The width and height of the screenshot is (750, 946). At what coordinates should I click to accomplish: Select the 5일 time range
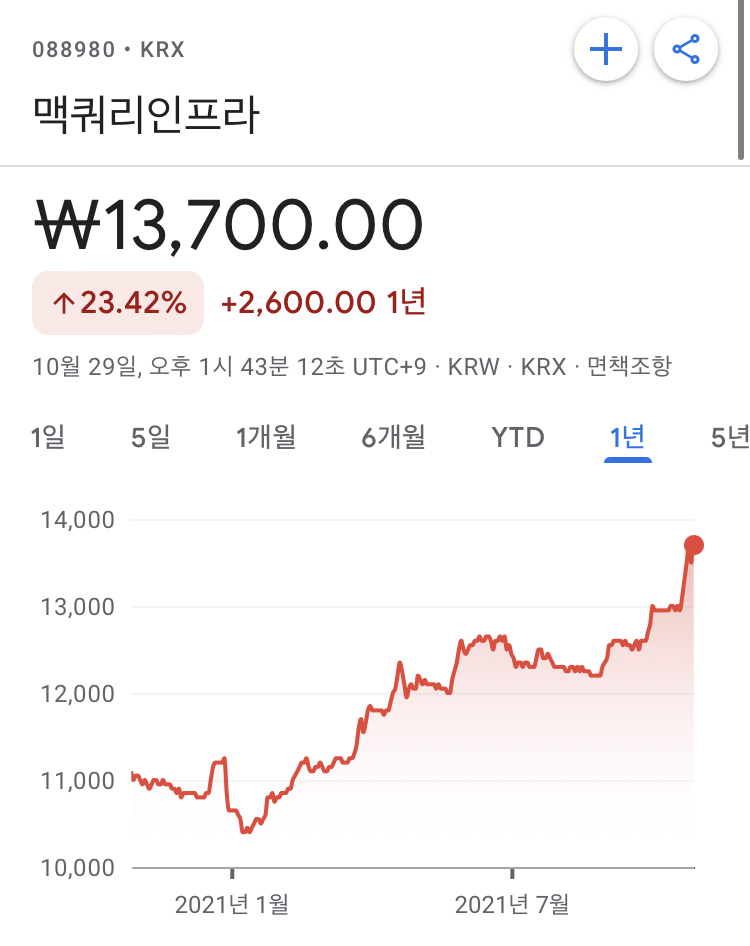[151, 437]
